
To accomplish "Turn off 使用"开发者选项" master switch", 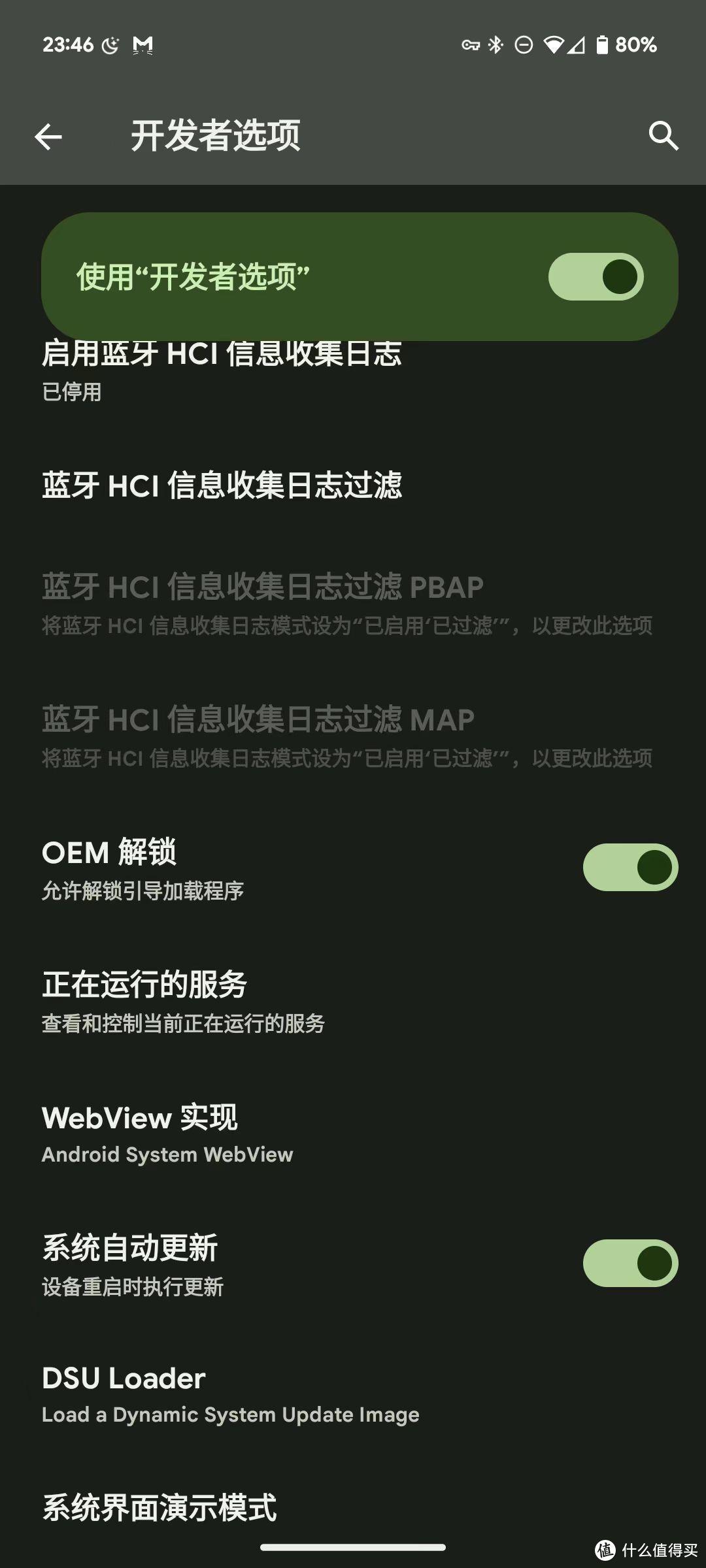I will point(596,277).
